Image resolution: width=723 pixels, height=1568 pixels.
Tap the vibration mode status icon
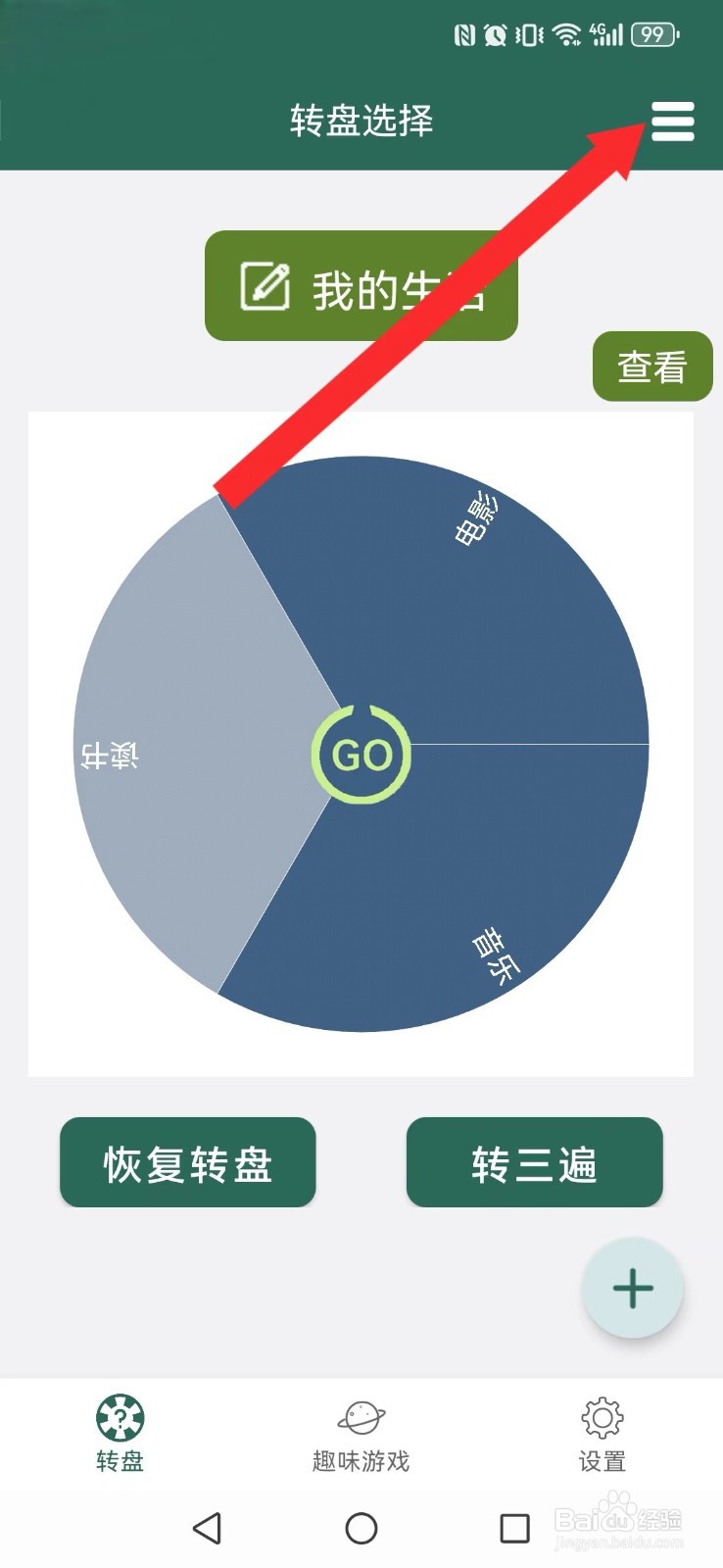click(x=530, y=34)
